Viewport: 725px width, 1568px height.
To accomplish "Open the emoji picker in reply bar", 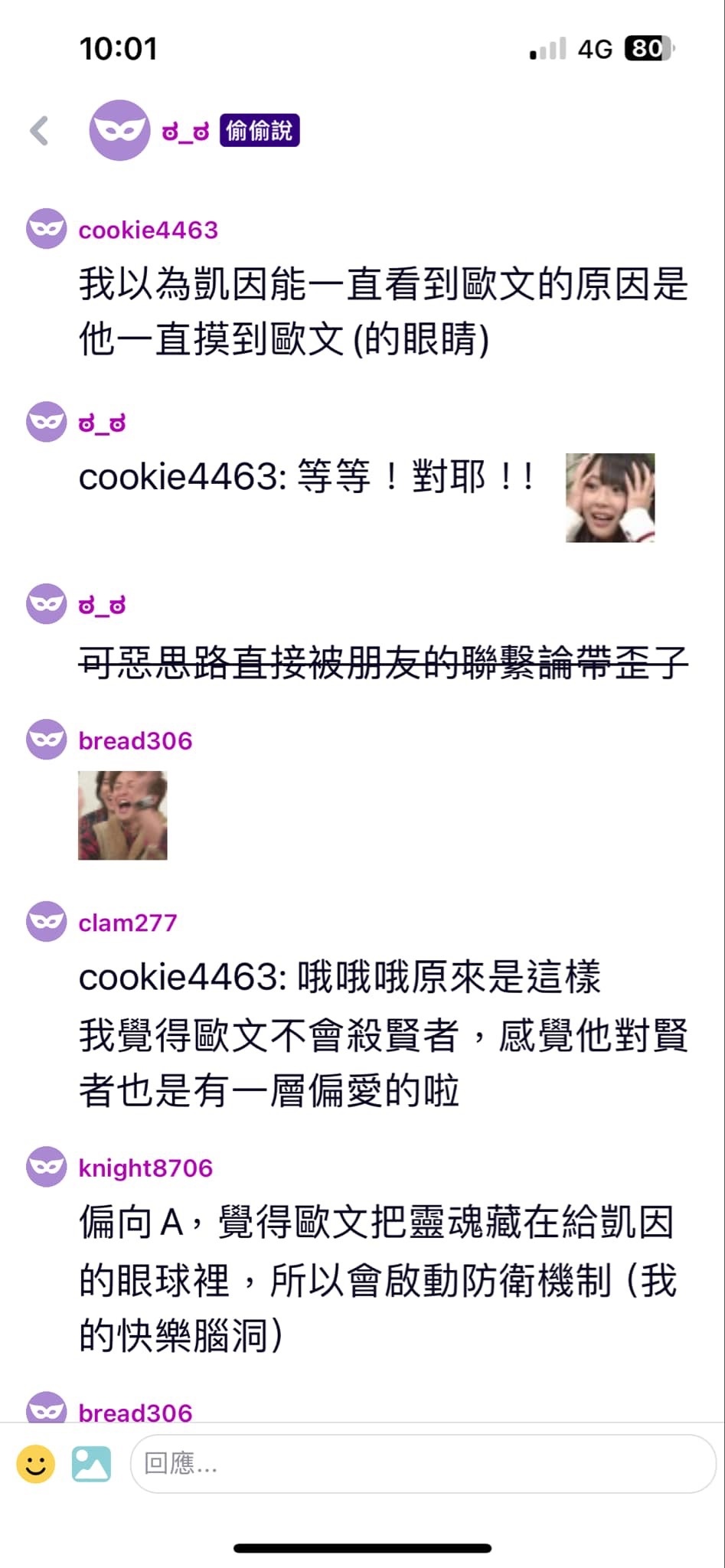I will pos(35,1464).
